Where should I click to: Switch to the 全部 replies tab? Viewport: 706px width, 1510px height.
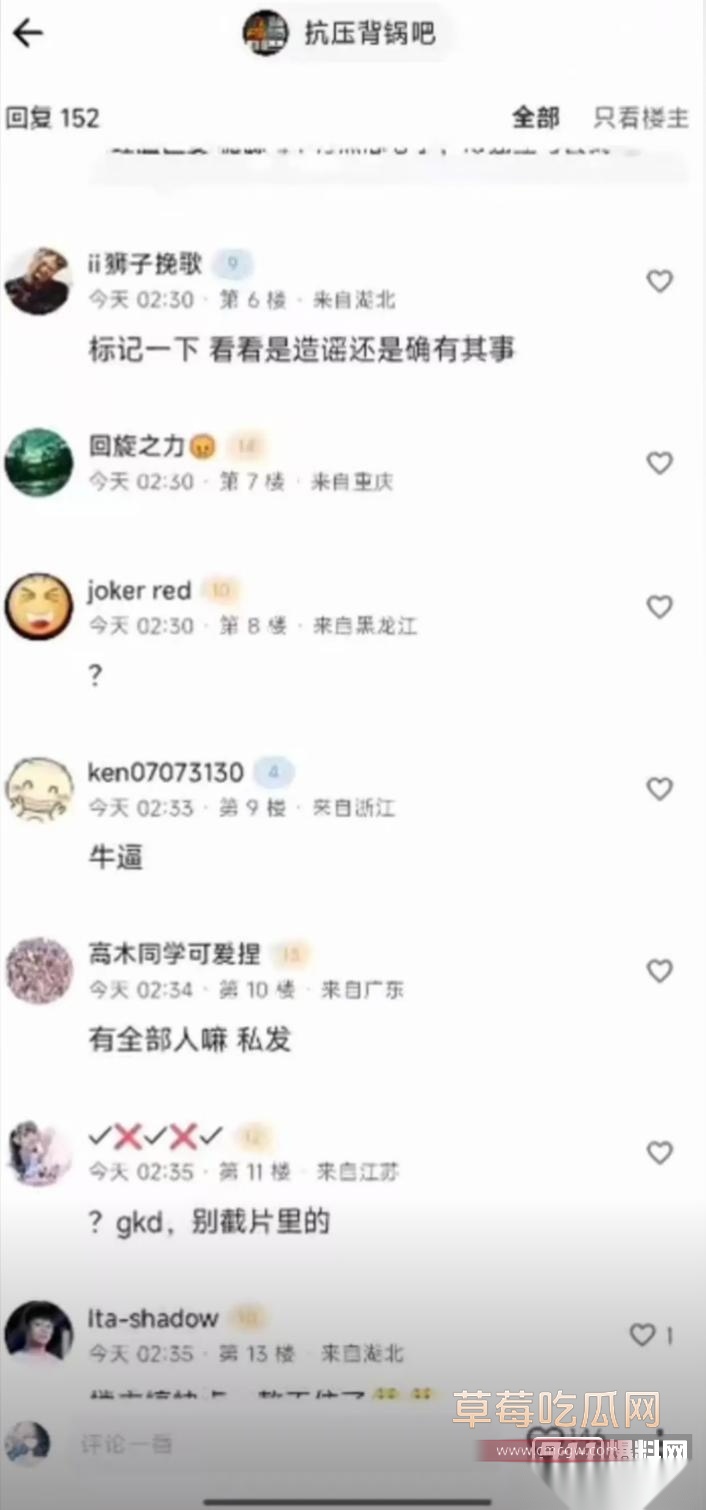536,118
